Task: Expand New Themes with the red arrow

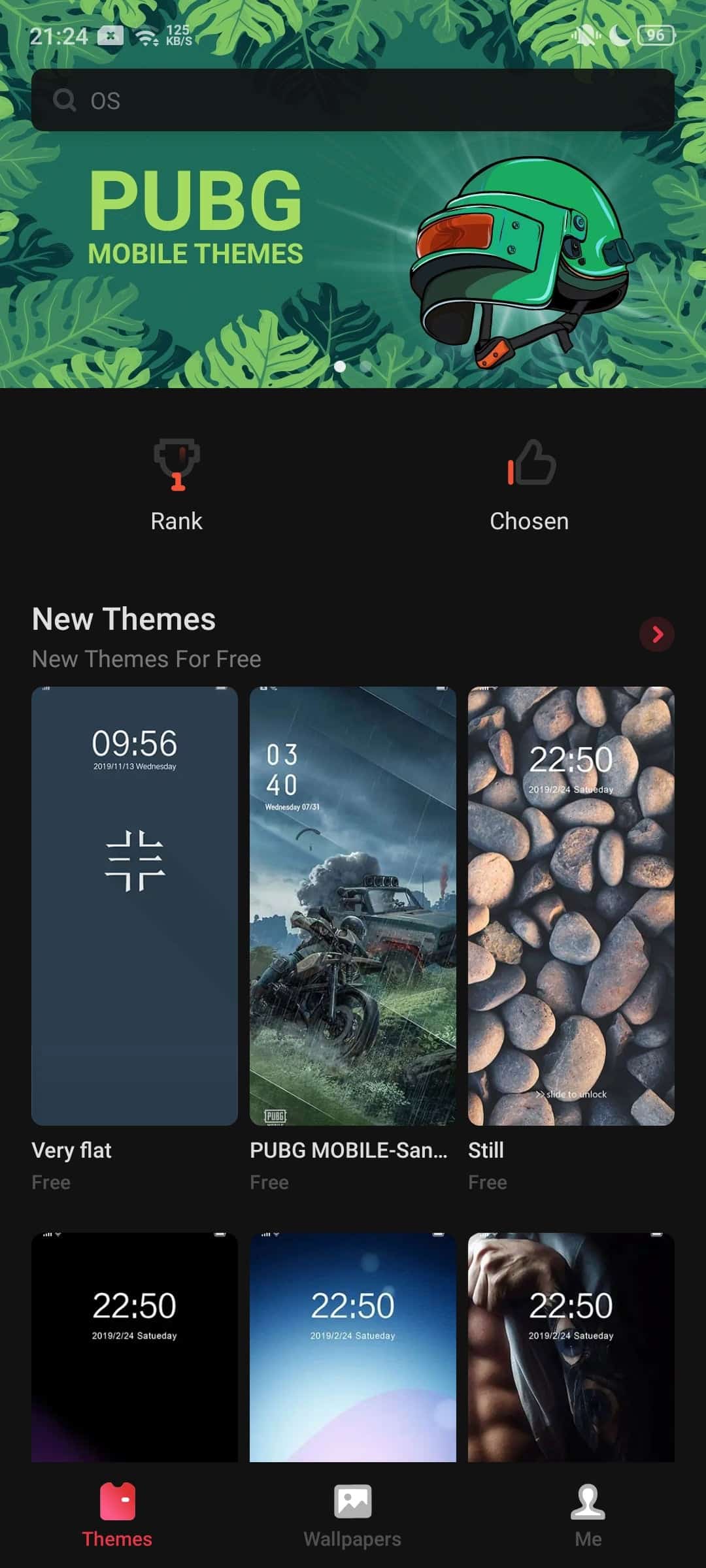Action: click(657, 634)
